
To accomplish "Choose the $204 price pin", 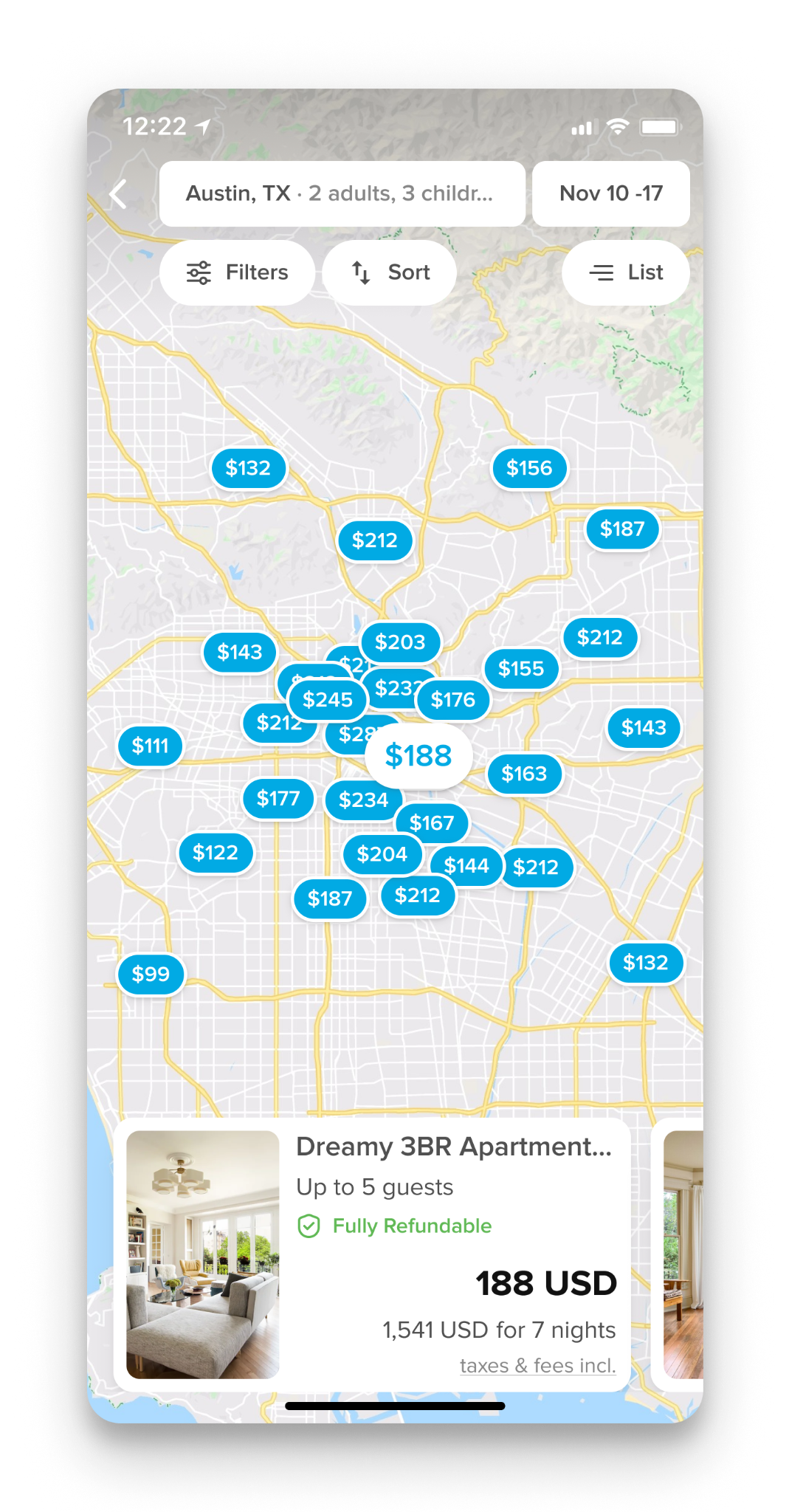I will (x=381, y=855).
